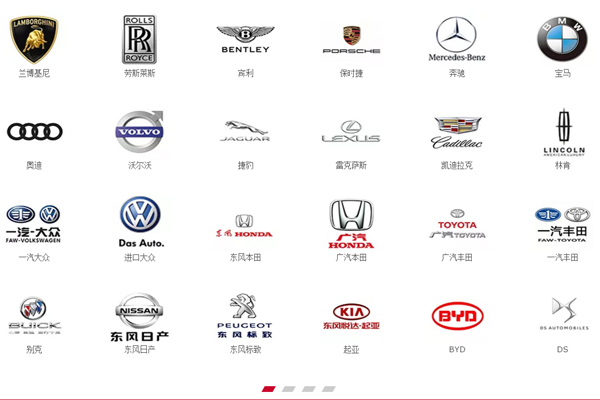The image size is (600, 400).
Task: Open the FAW-Volkswagen brand tile
Action: pyautogui.click(x=34, y=223)
